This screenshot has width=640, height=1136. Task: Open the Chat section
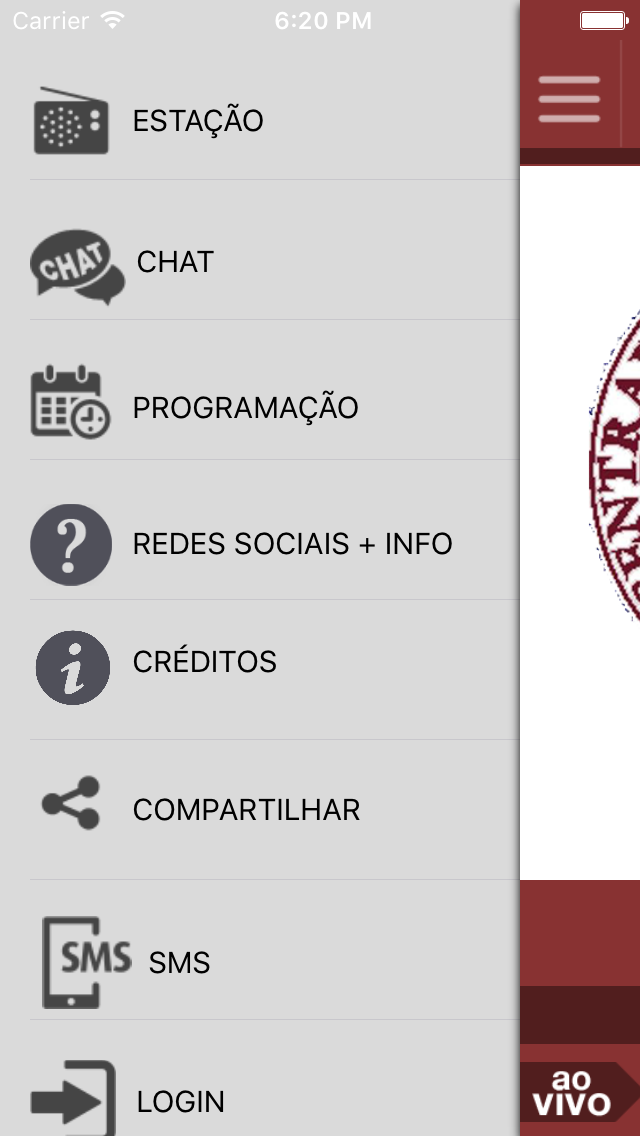coord(259,261)
